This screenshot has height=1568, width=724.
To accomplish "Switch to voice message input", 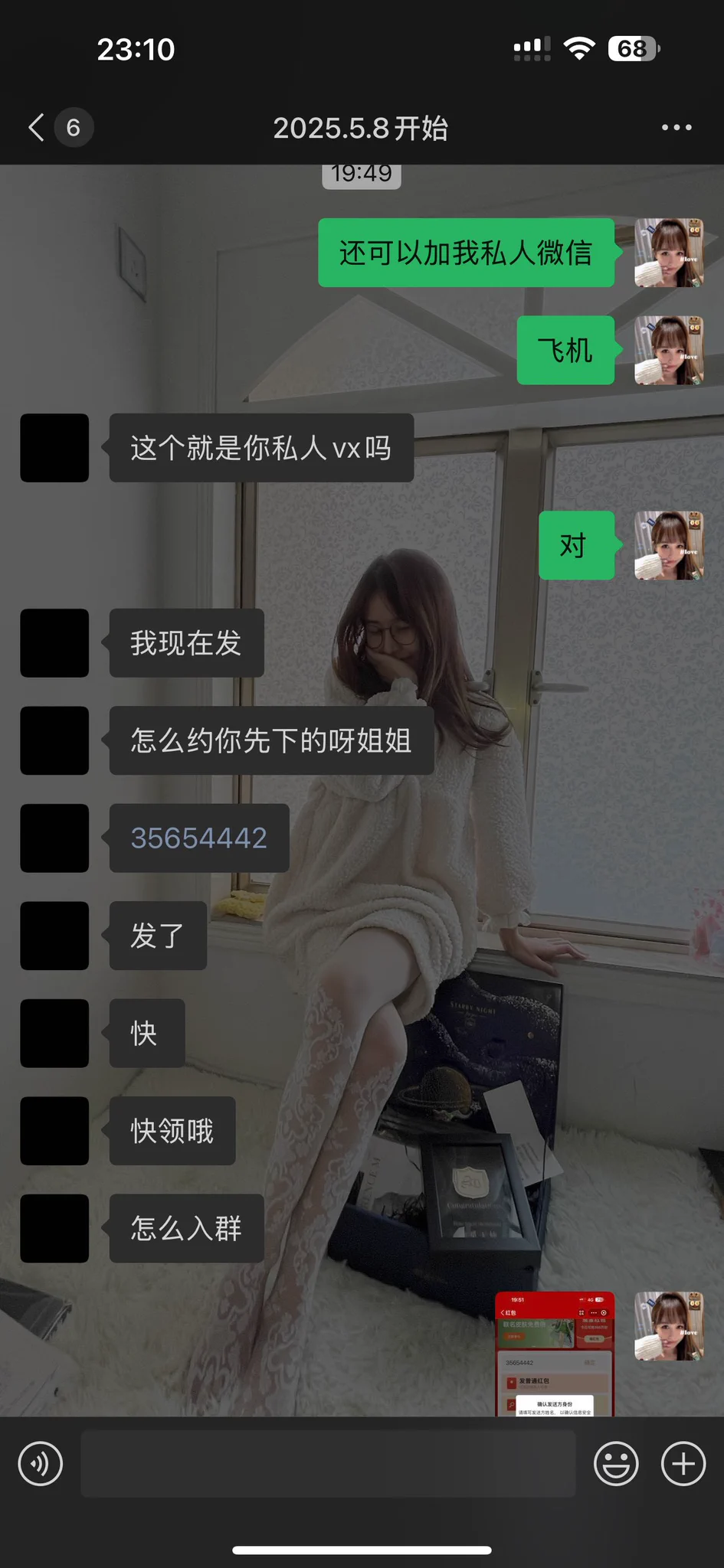I will 40,1463.
